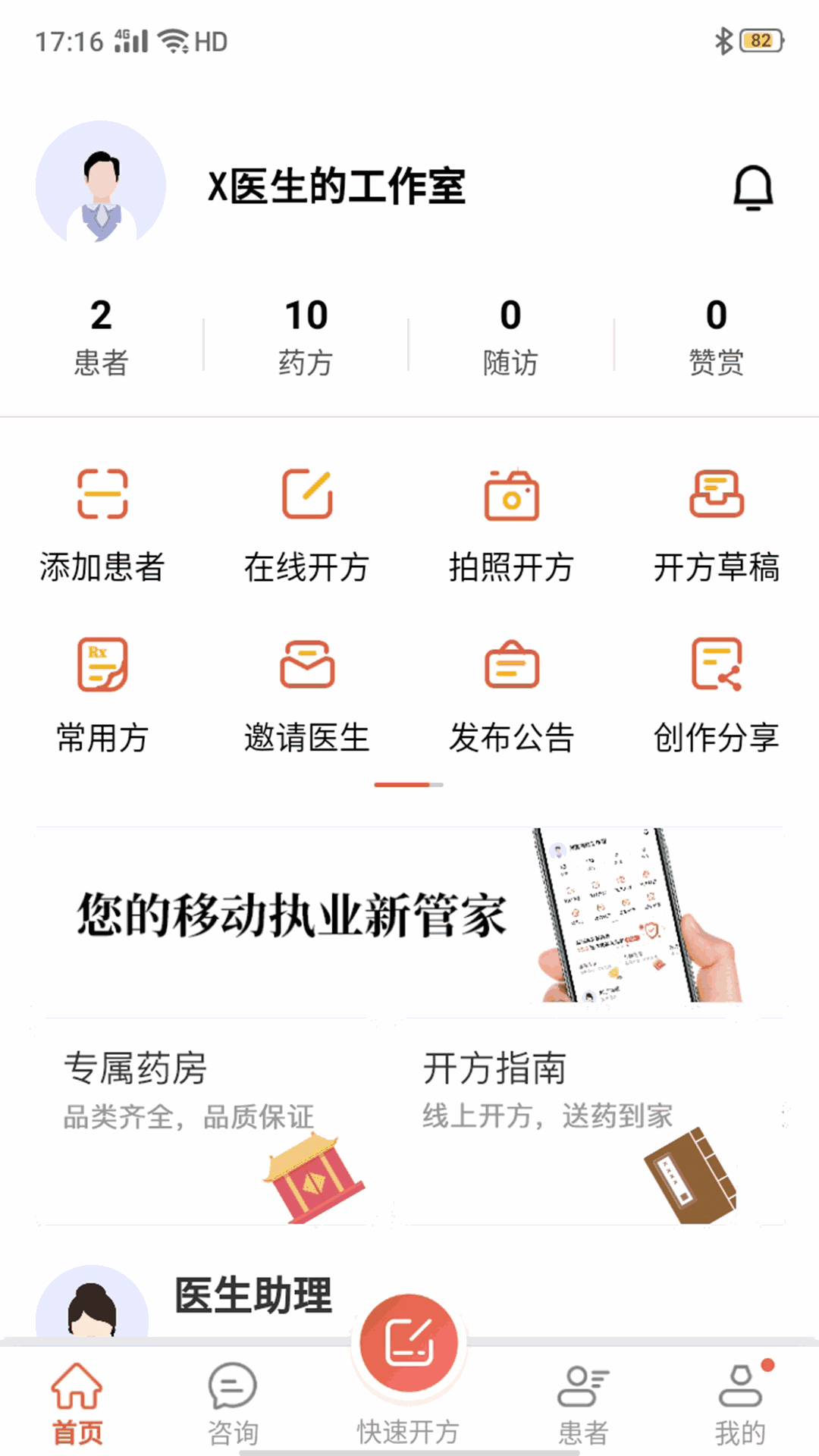819x1456 pixels.
Task: Open 开方草稿 drafts
Action: click(717, 525)
